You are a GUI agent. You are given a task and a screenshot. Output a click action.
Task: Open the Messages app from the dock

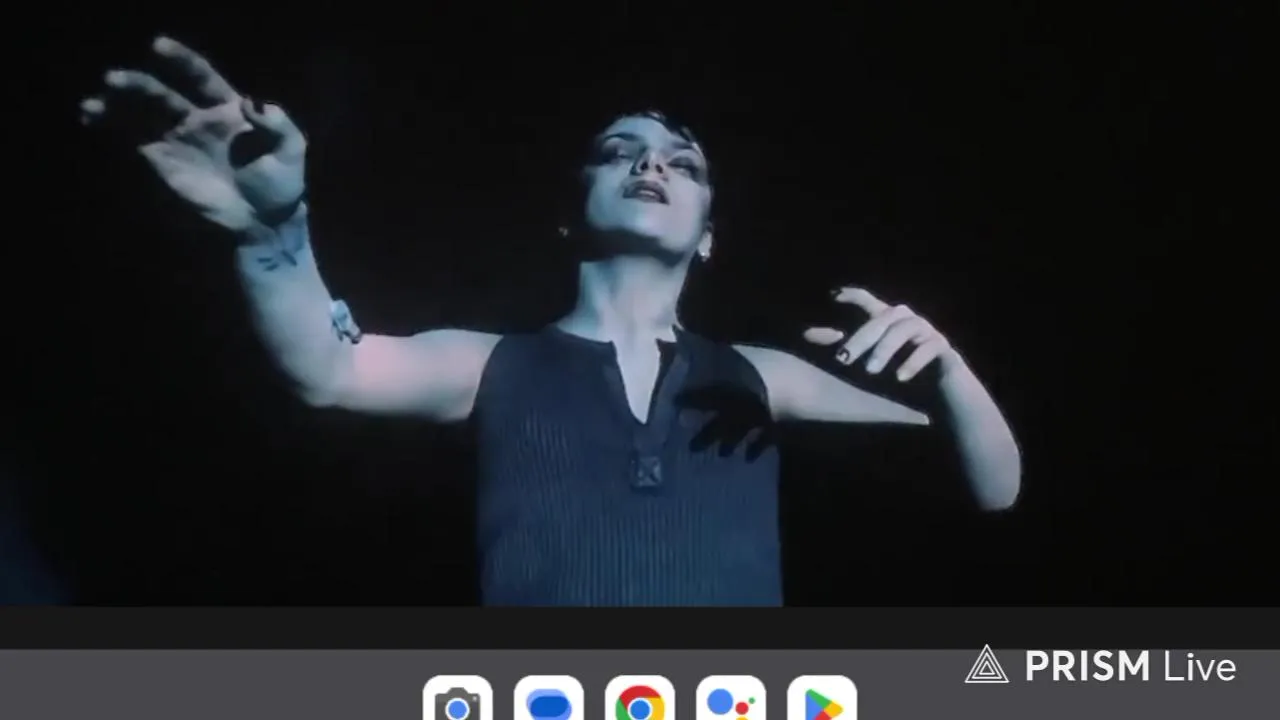[x=549, y=701]
